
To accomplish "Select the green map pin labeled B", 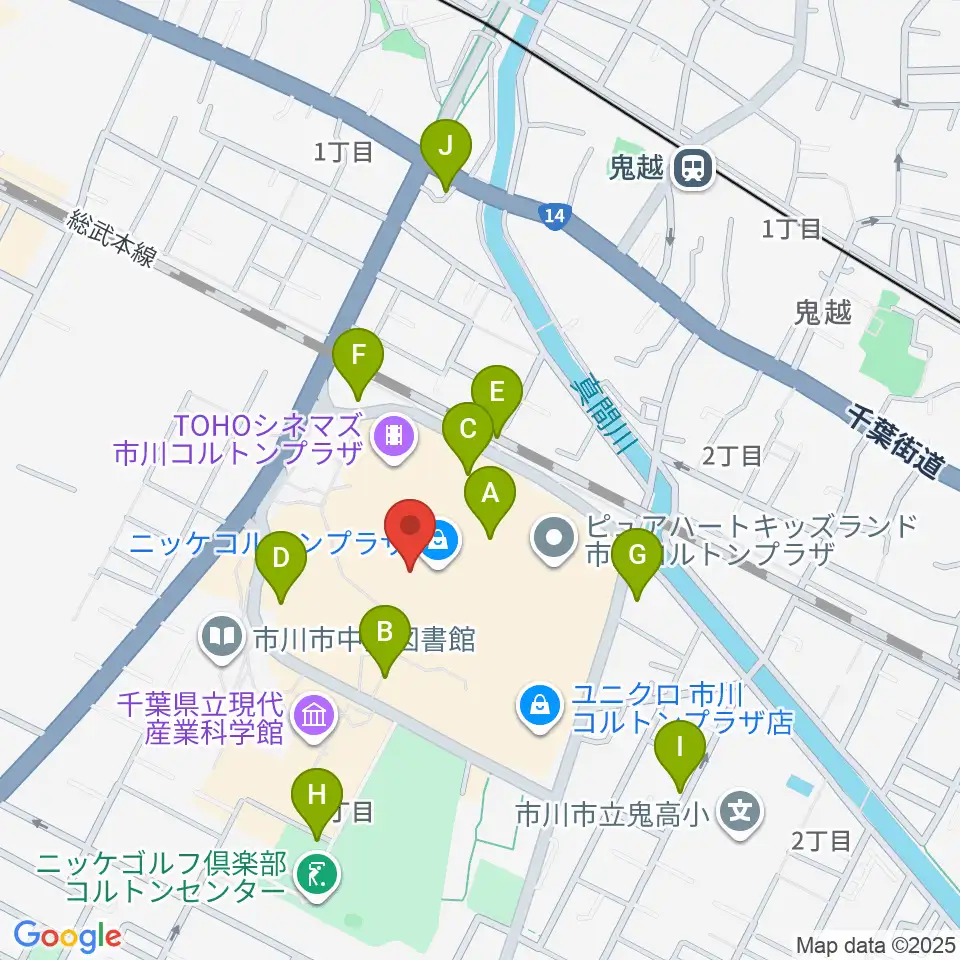I will click(385, 642).
